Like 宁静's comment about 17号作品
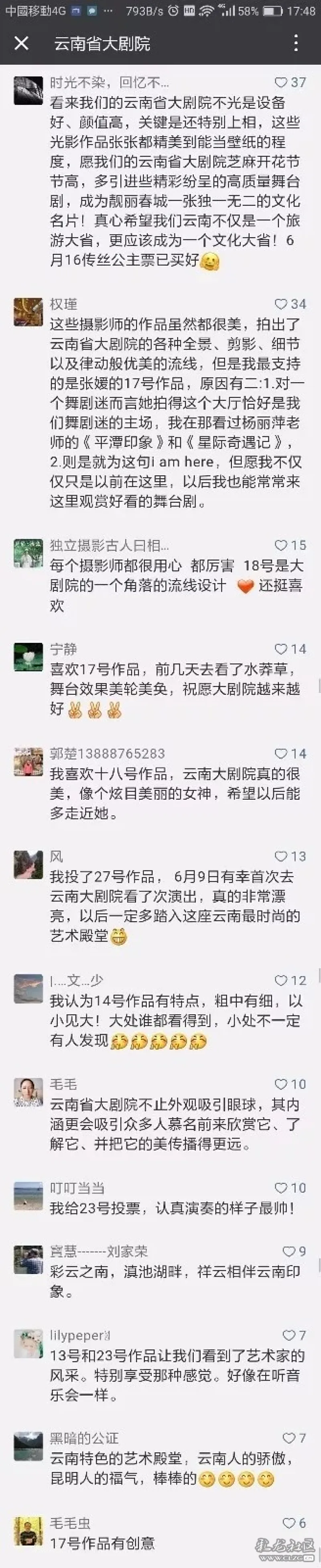Screen dimensions: 321x1568 click(x=281, y=649)
